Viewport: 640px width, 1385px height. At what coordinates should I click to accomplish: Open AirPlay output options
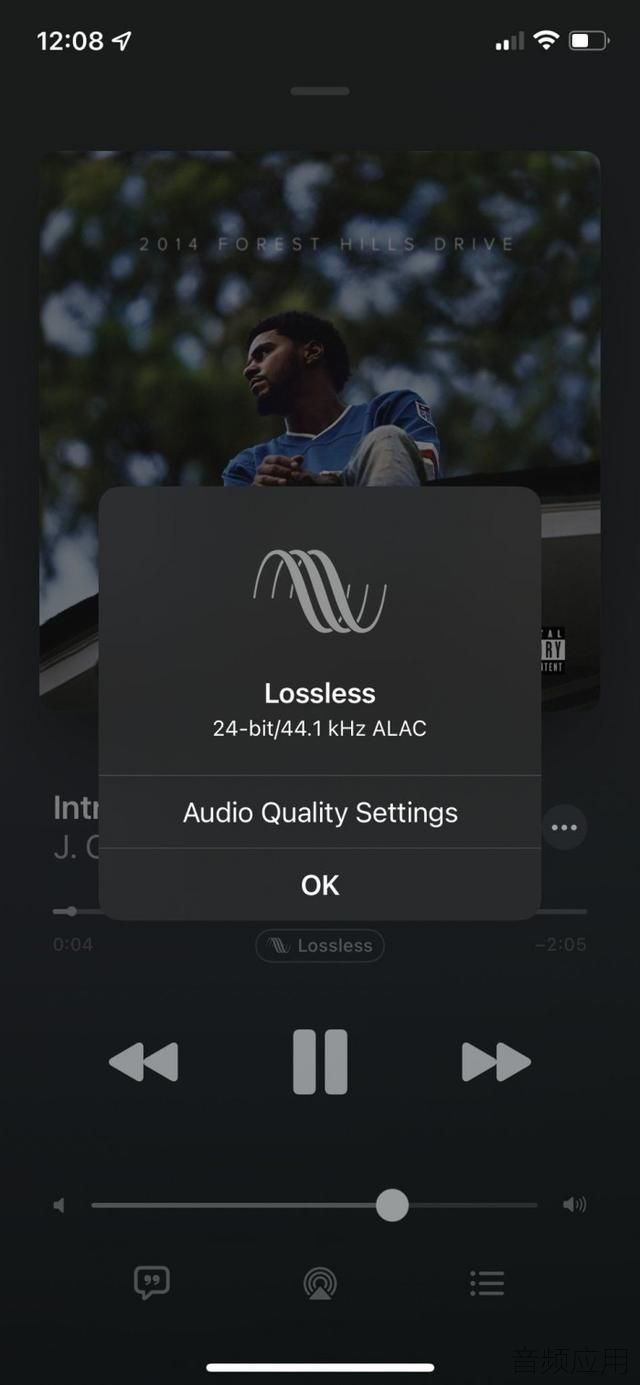point(320,1283)
